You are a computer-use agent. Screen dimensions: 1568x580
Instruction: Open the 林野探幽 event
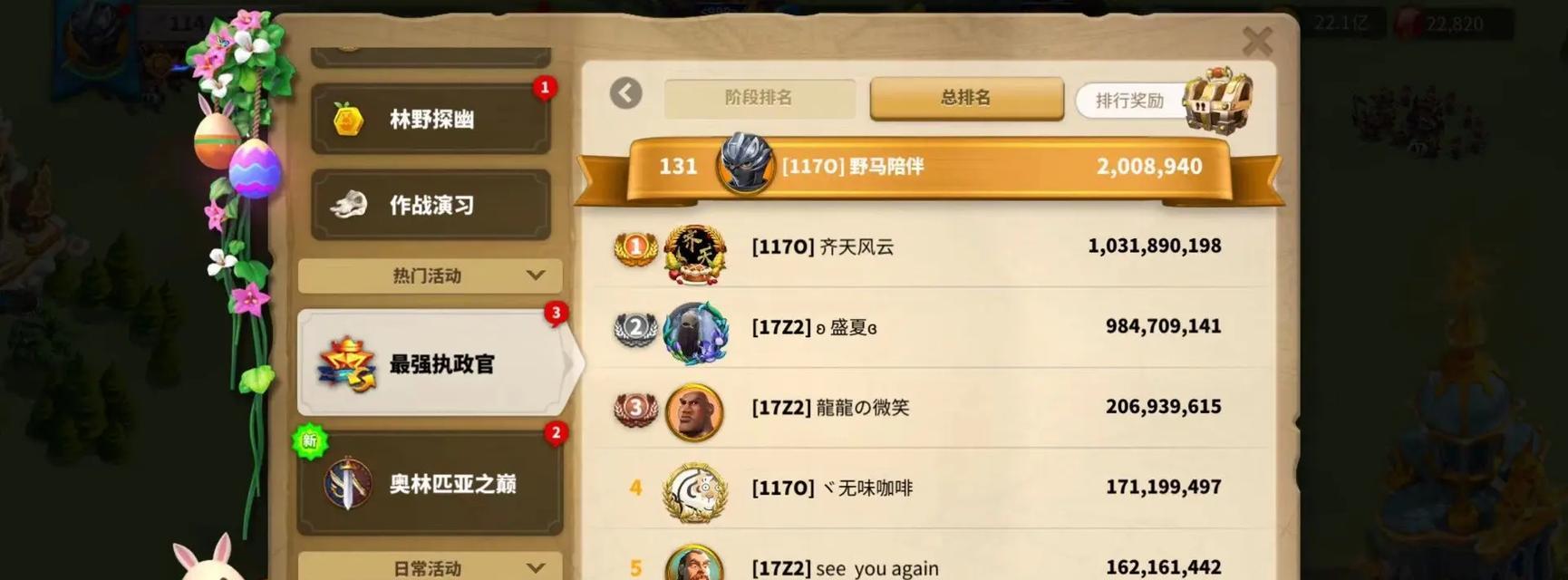[x=431, y=120]
